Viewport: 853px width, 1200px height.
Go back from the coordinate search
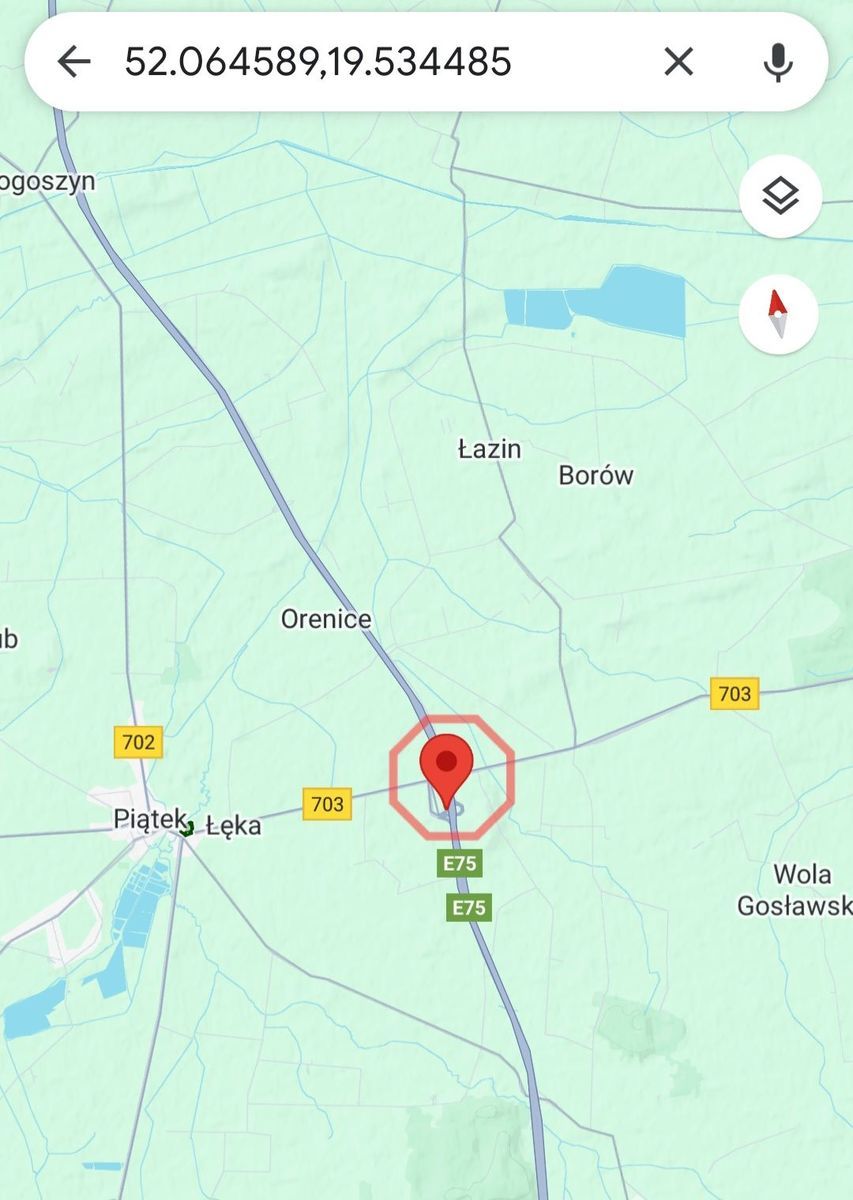click(74, 62)
